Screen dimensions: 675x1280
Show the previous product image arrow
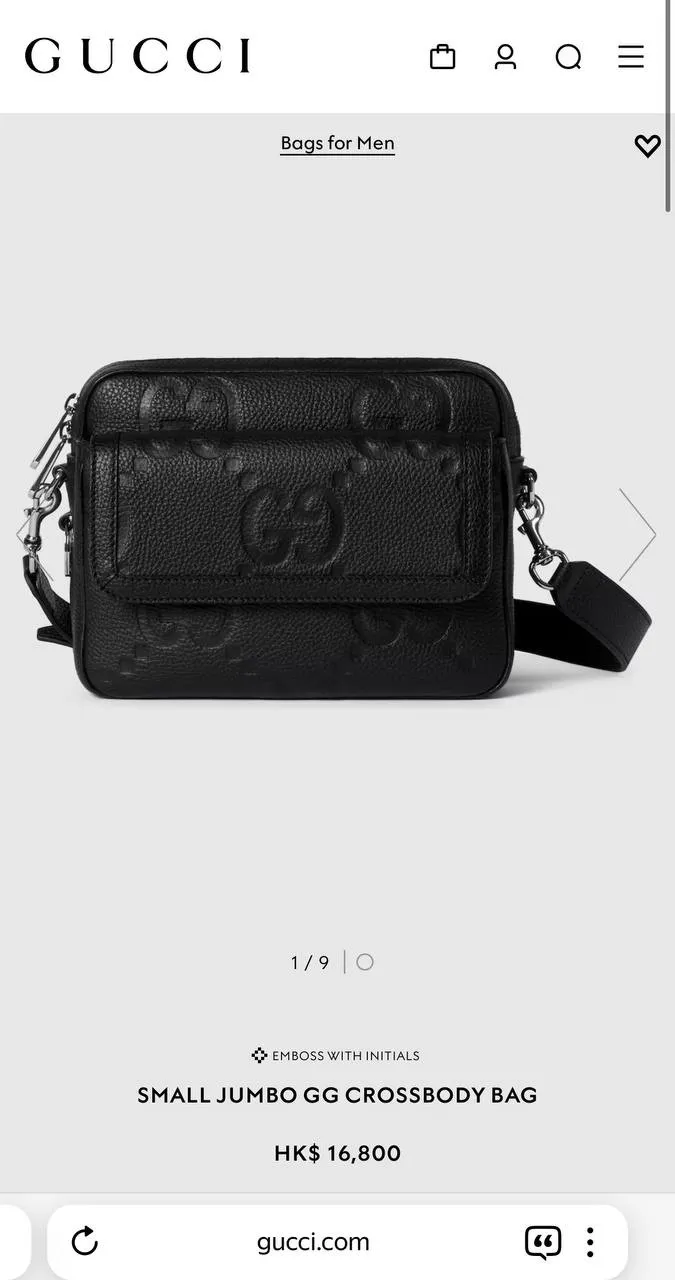24,534
